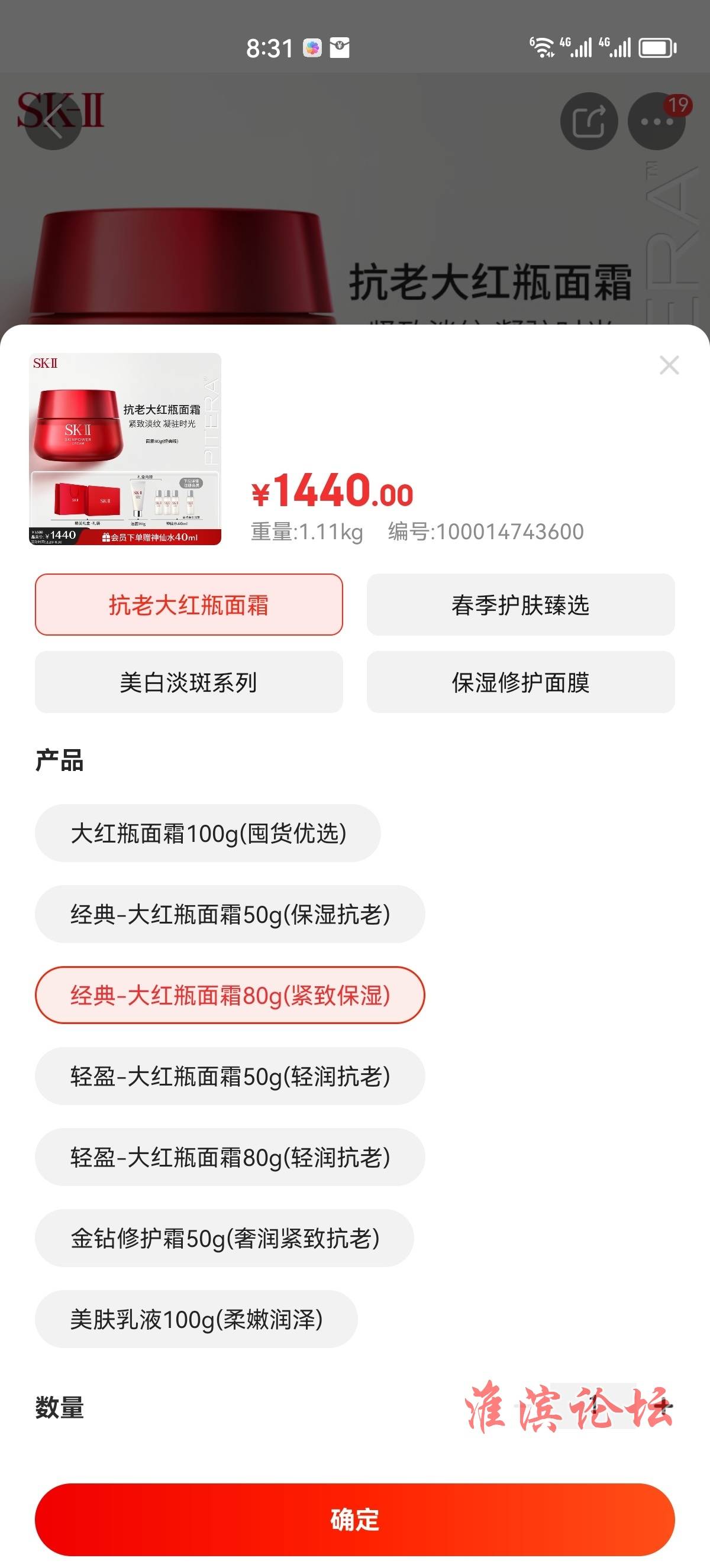Choose 轻盈-大红瓶面霜50g(轻润抗老)
This screenshot has width=710, height=1568.
pyautogui.click(x=230, y=1075)
